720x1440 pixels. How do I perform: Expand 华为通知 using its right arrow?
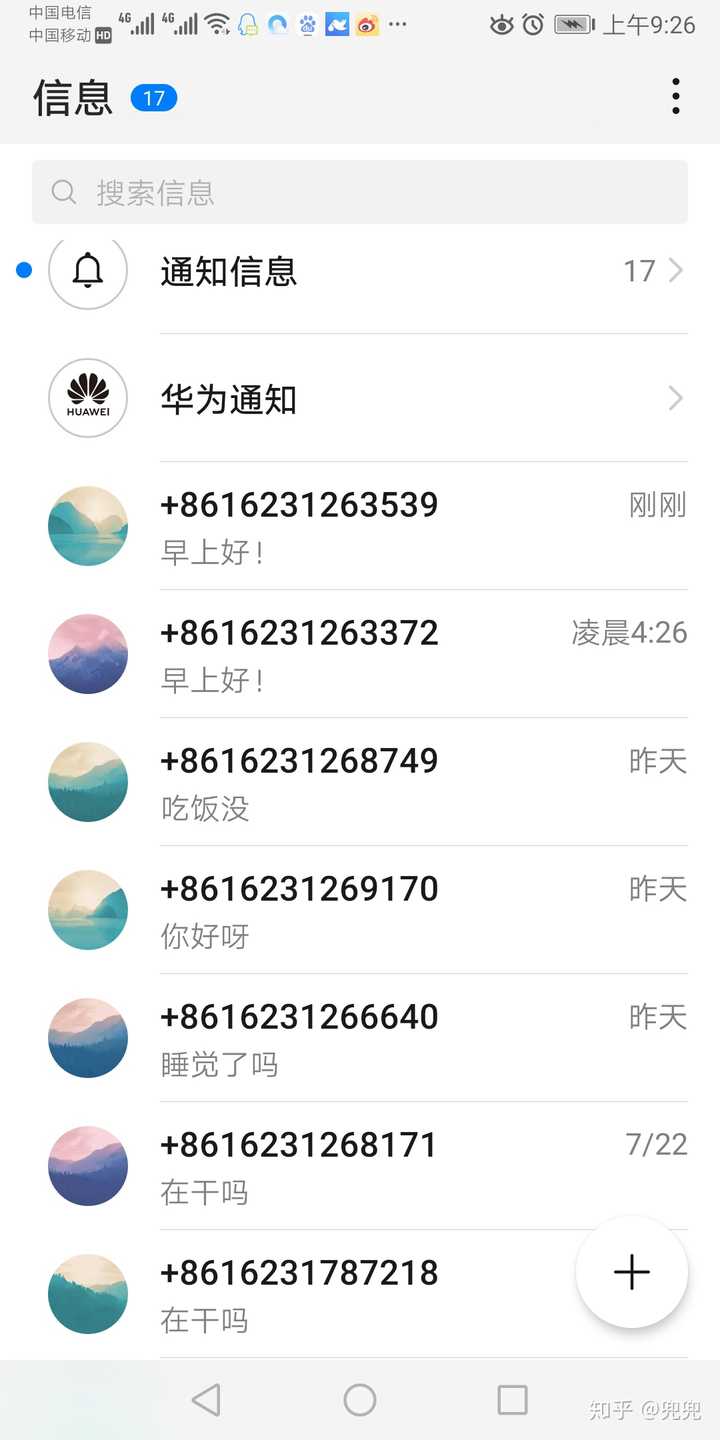pos(675,398)
